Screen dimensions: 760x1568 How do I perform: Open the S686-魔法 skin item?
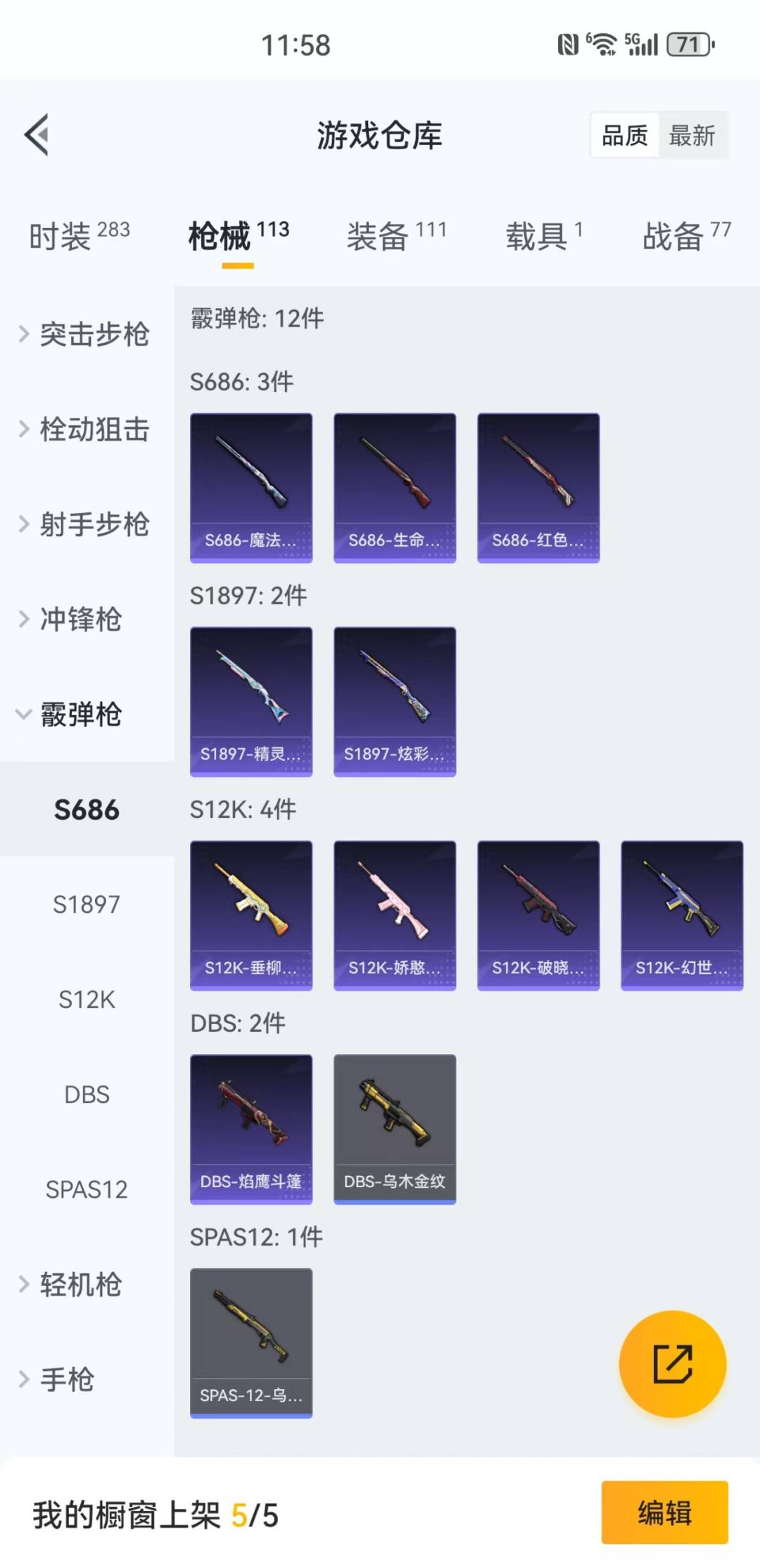coord(251,487)
